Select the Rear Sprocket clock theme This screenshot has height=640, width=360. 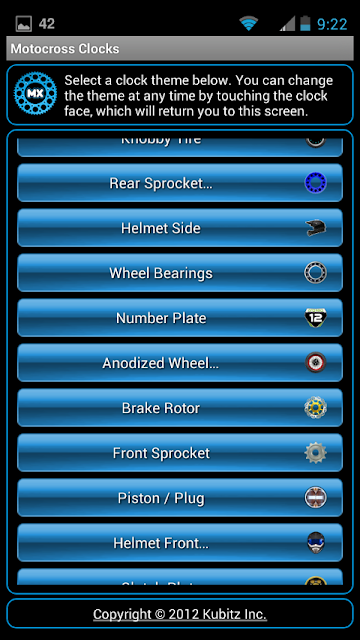pos(180,183)
